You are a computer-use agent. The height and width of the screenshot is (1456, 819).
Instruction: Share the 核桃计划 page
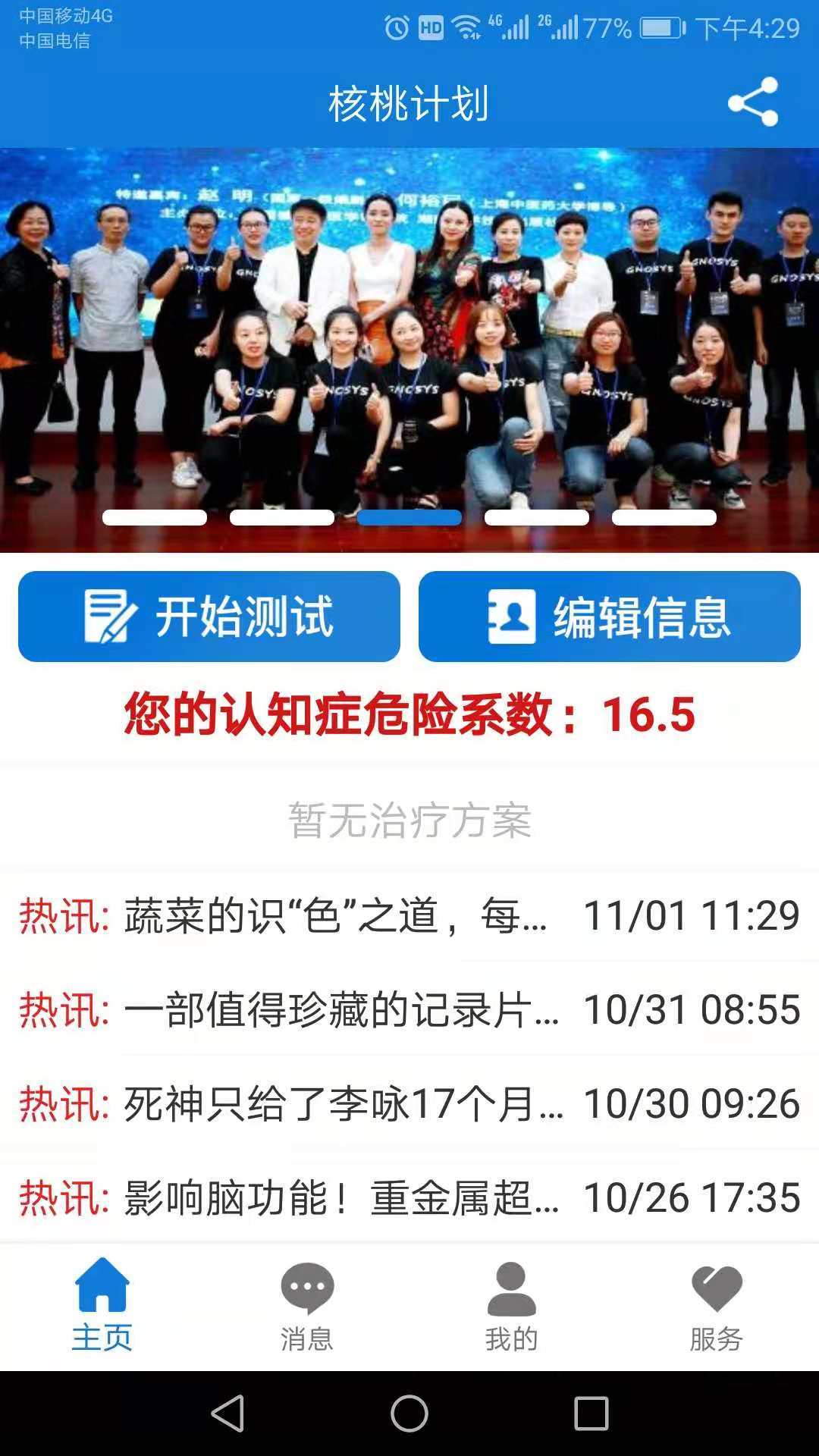click(x=752, y=102)
